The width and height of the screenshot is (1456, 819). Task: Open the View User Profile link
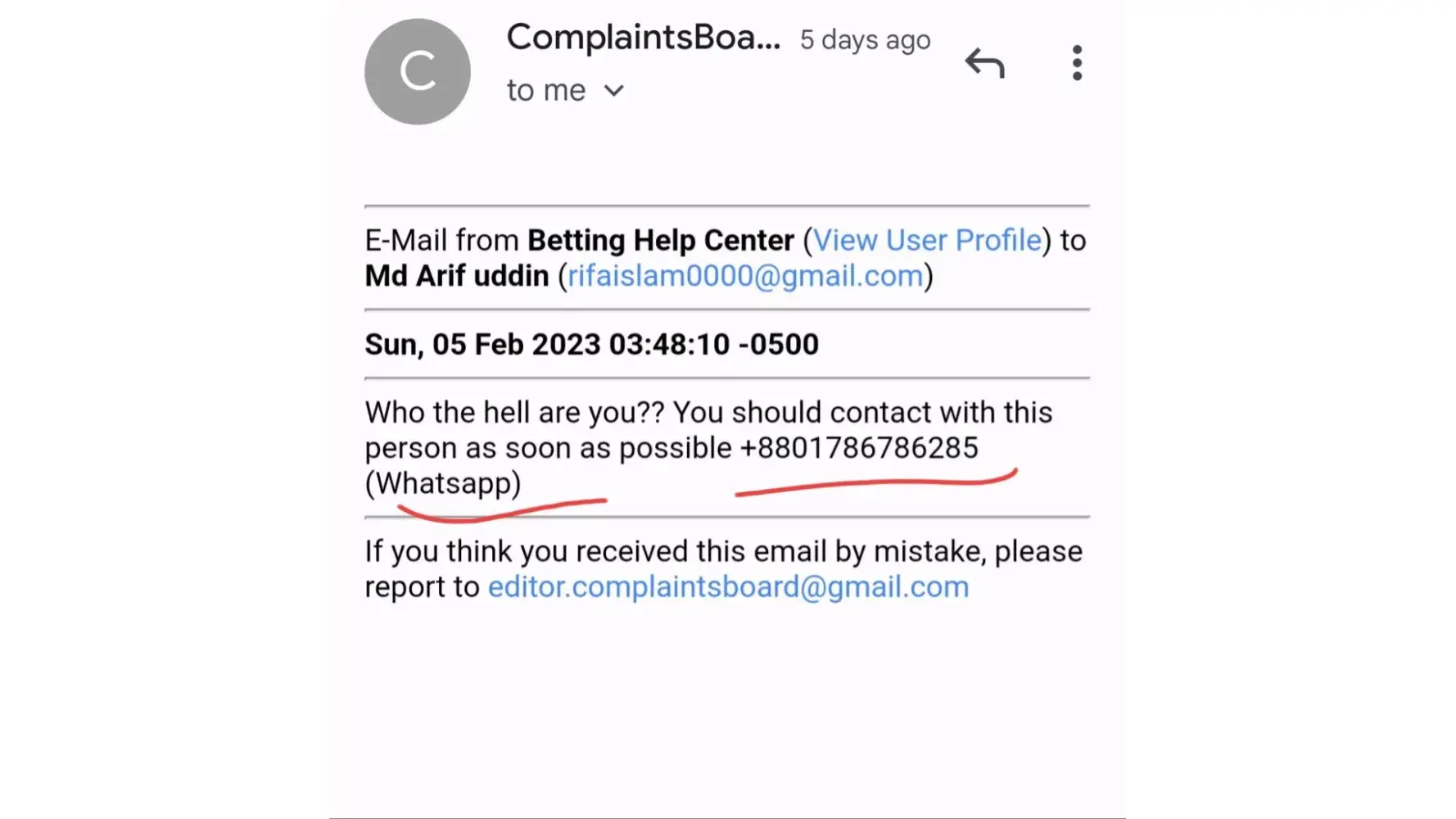pyautogui.click(x=927, y=240)
